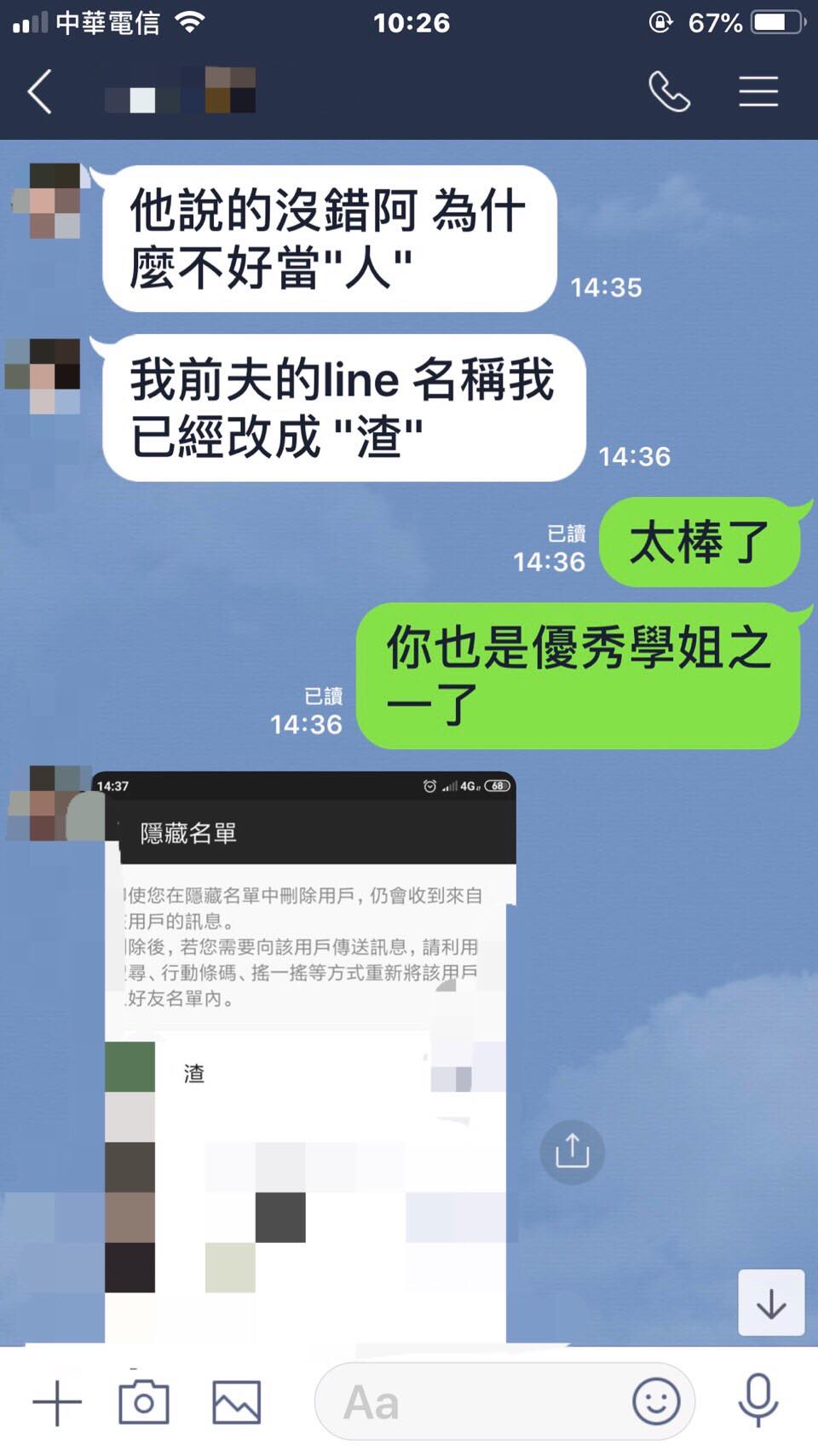Go back to the chat list
Image resolution: width=818 pixels, height=1456 pixels.
pyautogui.click(x=40, y=91)
